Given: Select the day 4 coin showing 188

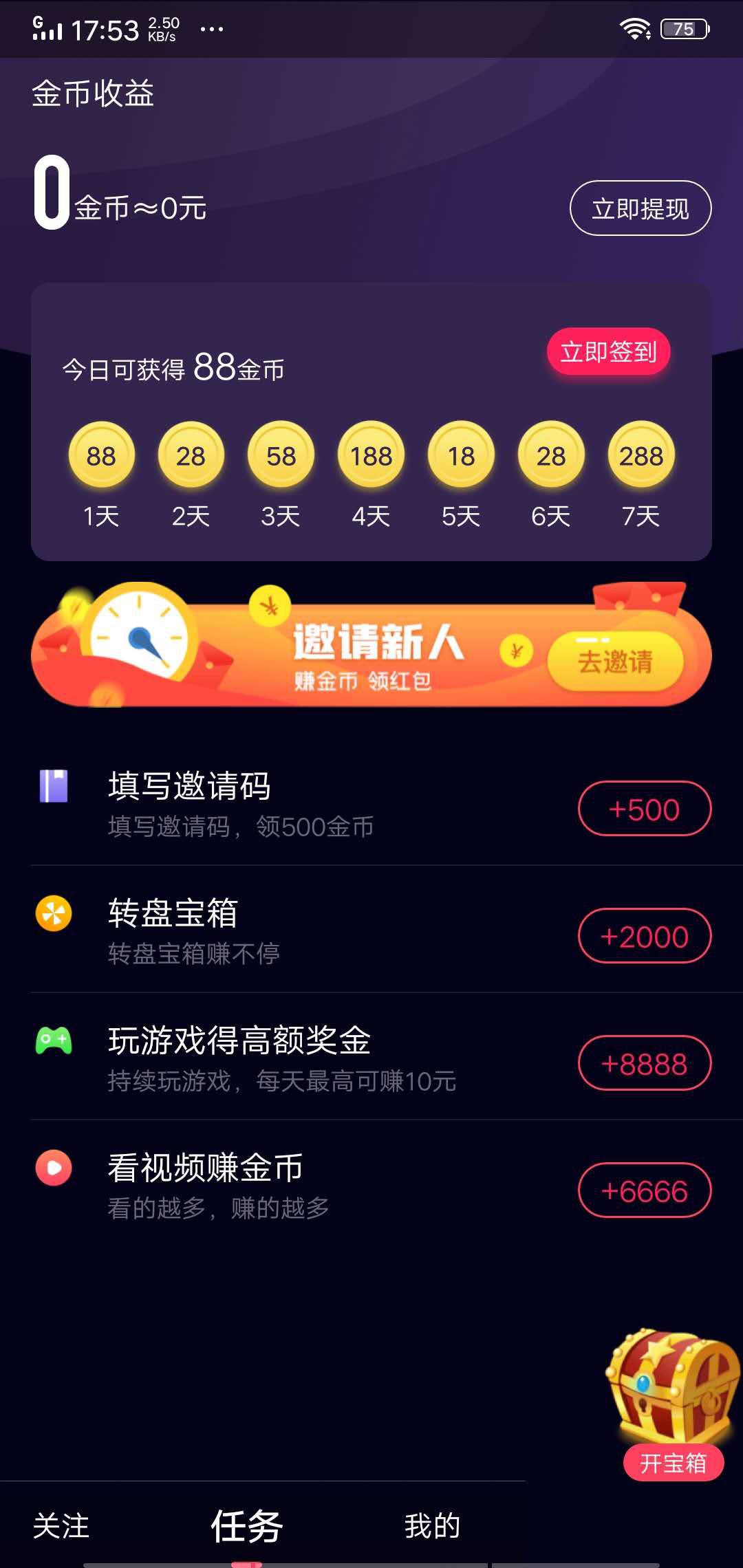Looking at the screenshot, I should tap(370, 455).
